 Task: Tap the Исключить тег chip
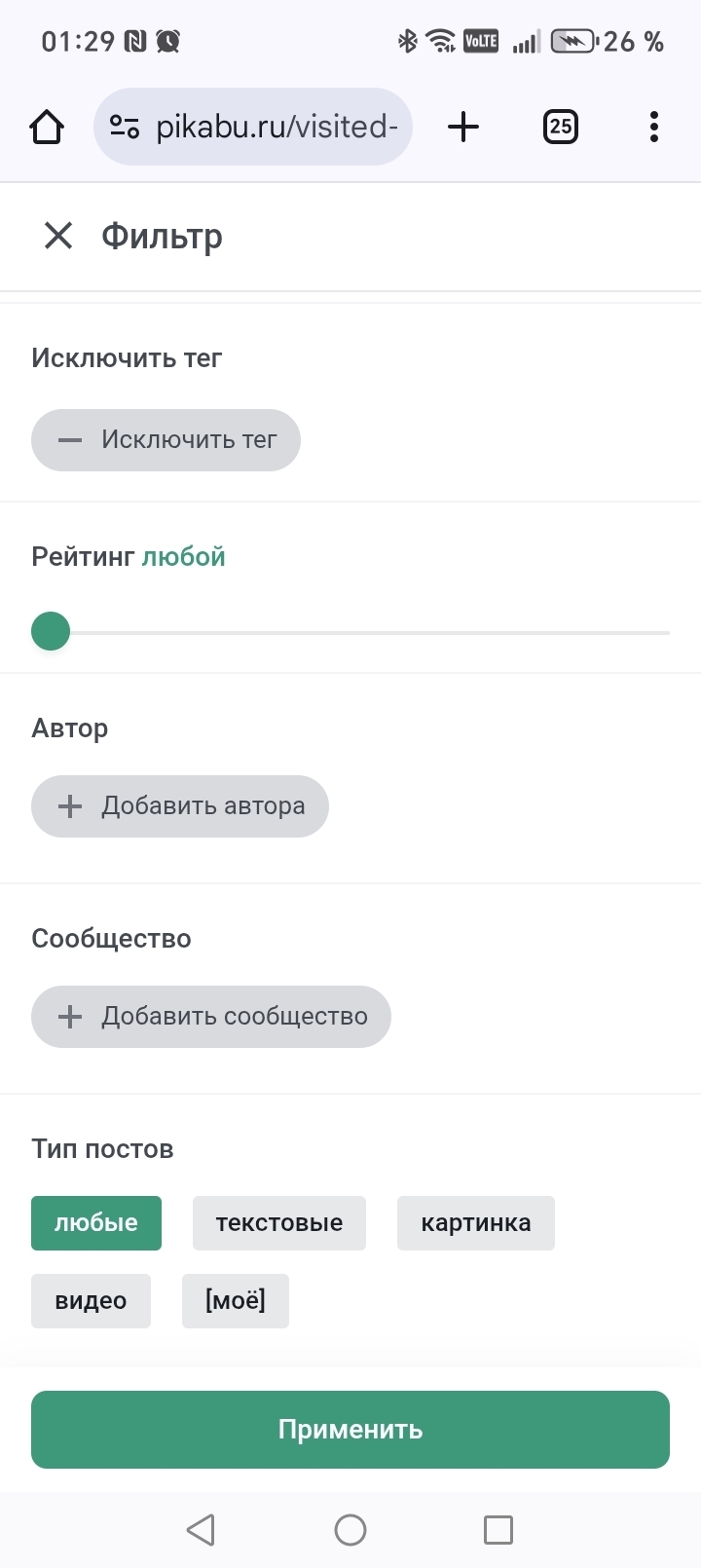(x=166, y=440)
